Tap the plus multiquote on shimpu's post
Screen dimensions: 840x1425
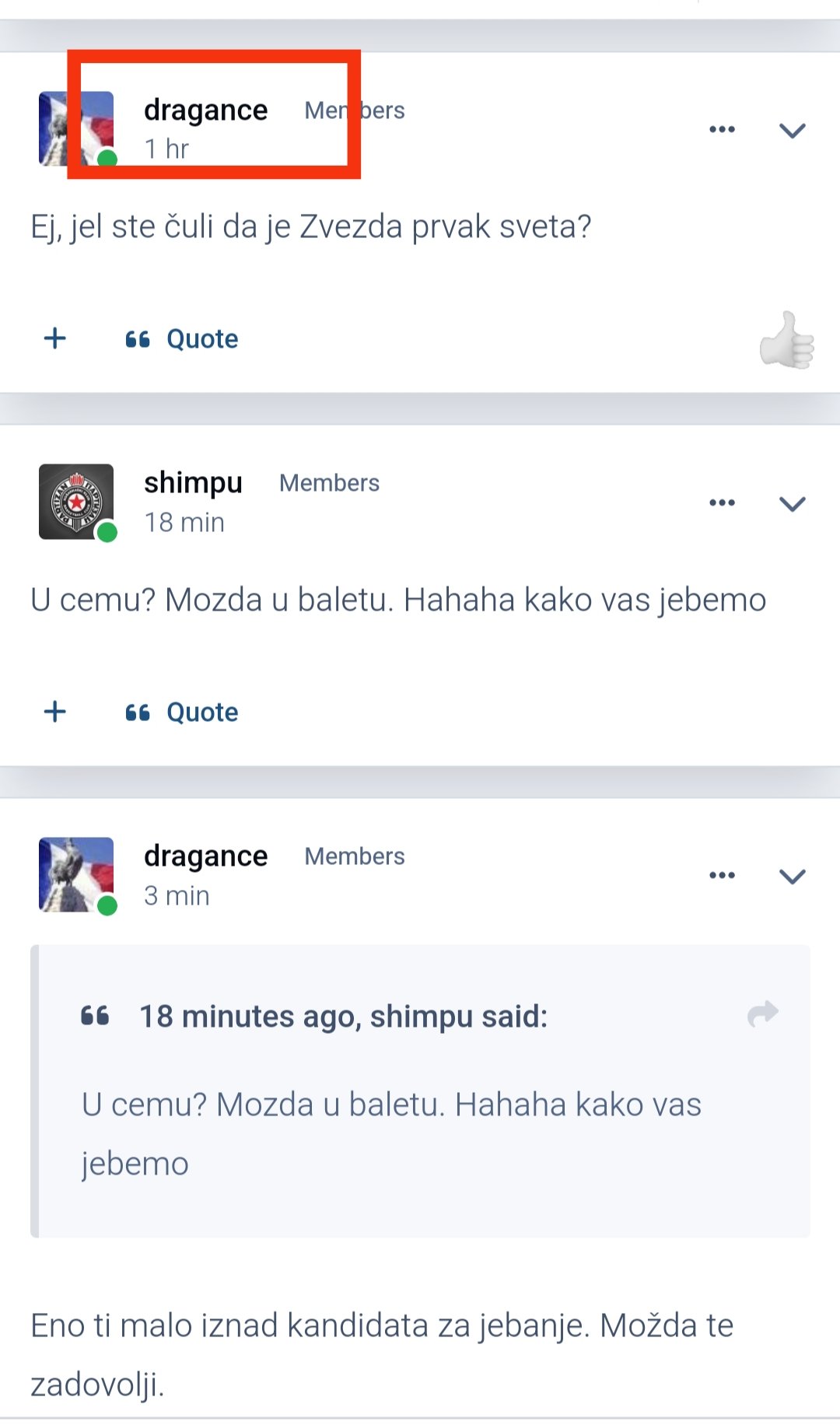pos(55,712)
